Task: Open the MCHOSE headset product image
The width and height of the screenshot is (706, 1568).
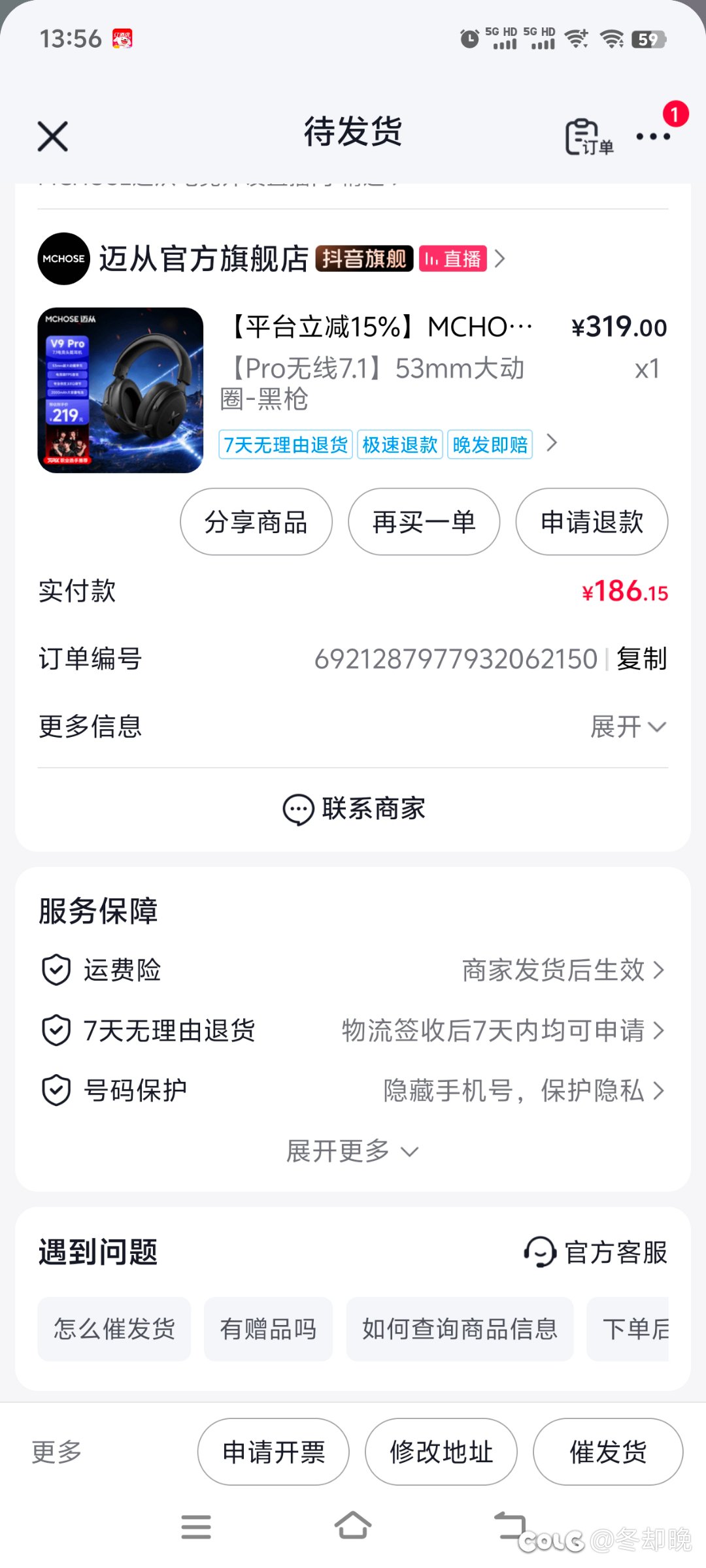Action: click(x=121, y=390)
